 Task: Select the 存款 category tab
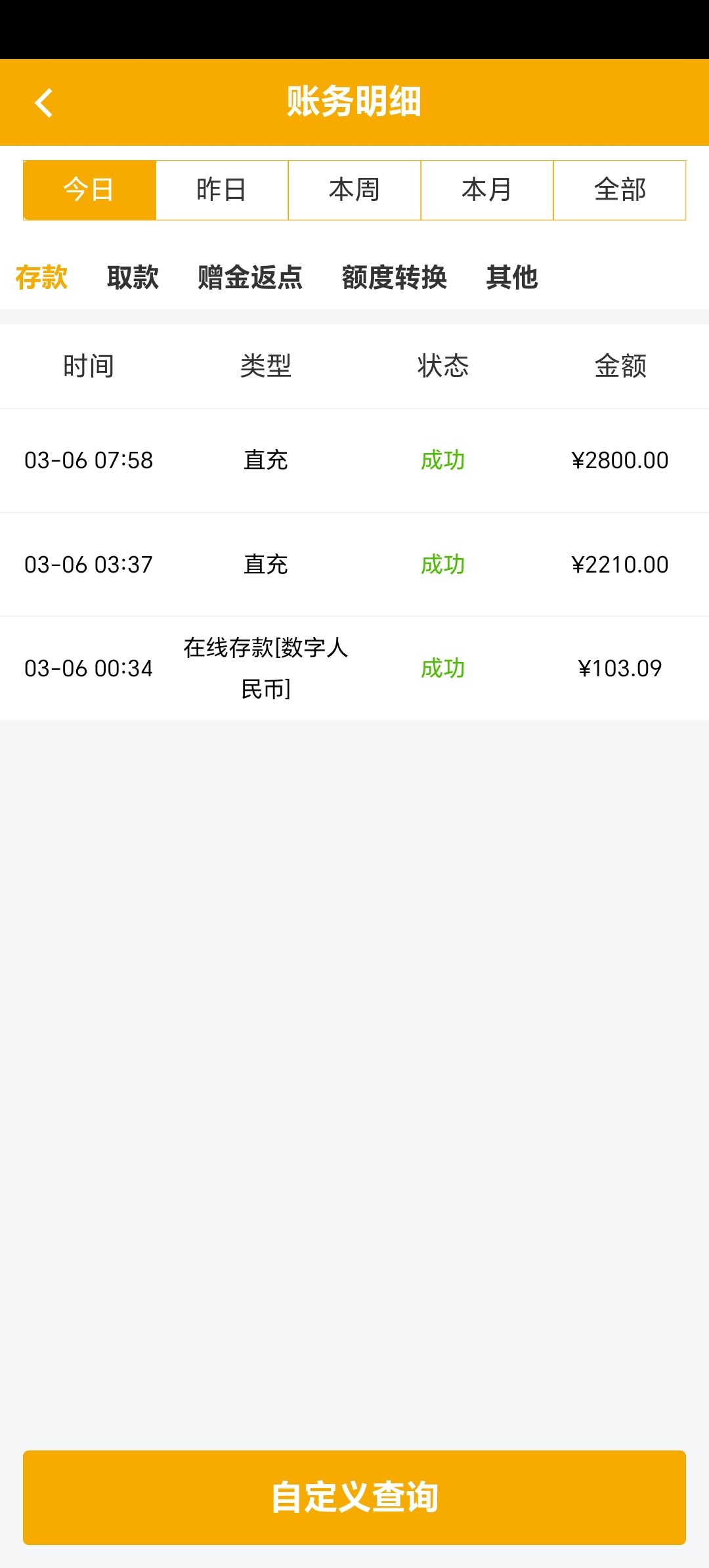[x=41, y=277]
